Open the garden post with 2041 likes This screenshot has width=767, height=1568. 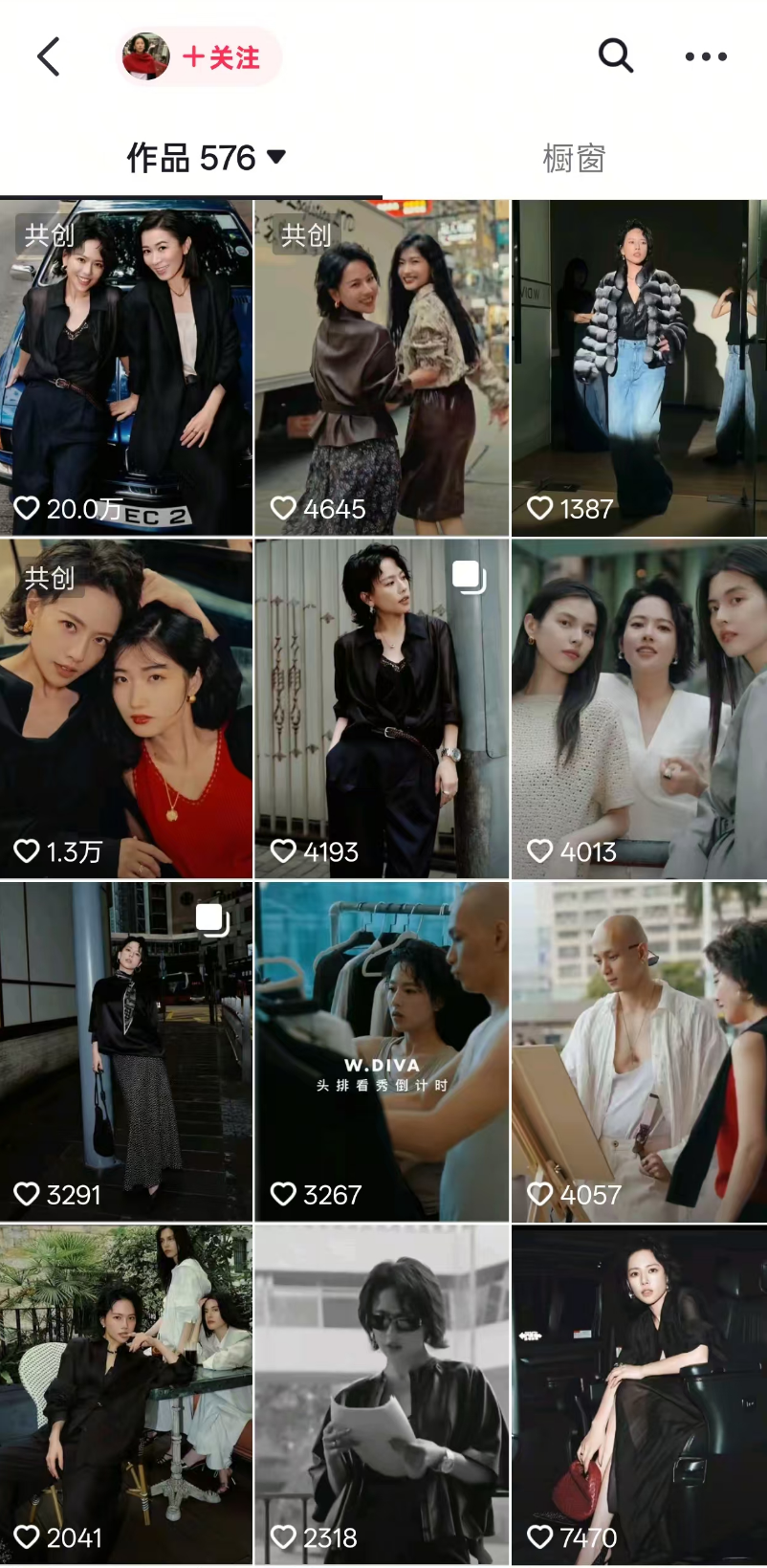[x=126, y=1394]
